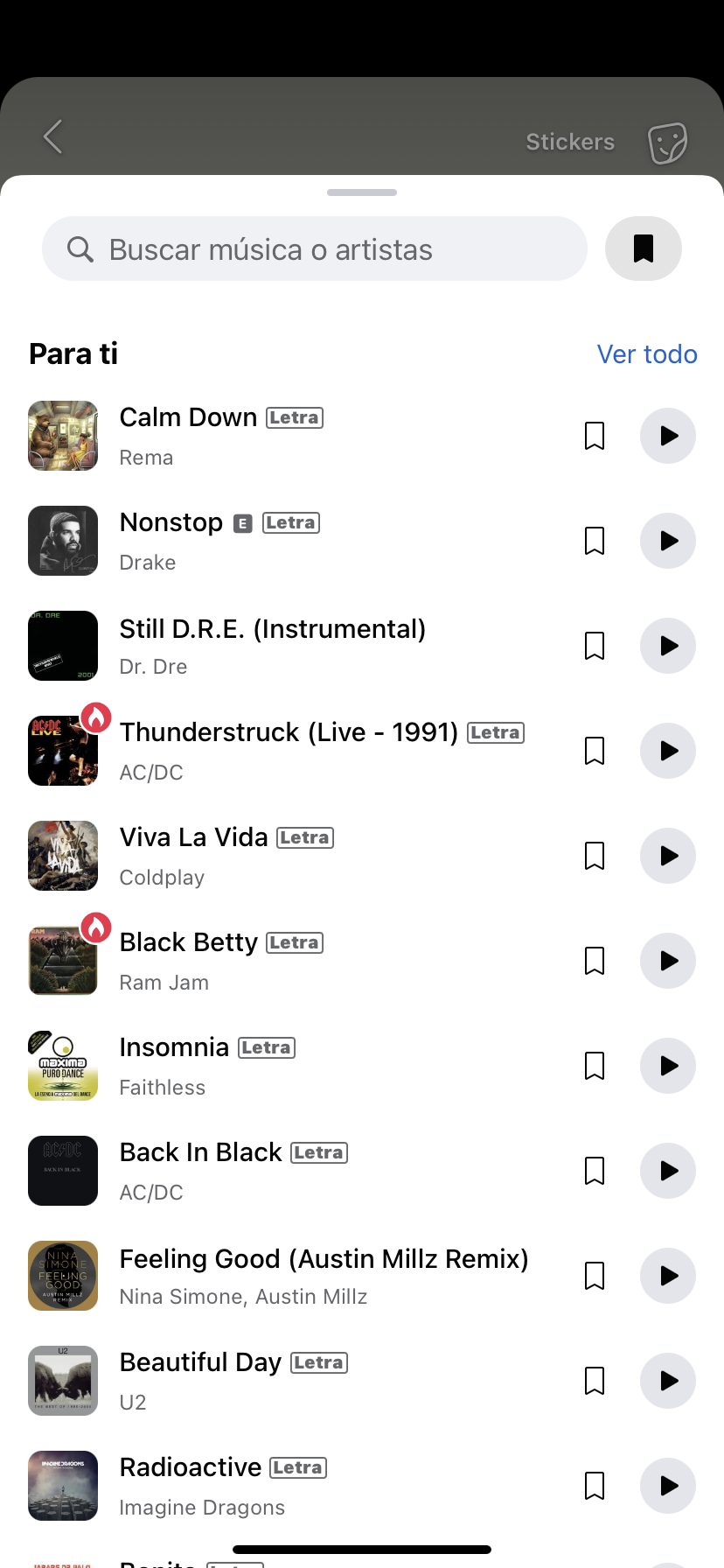Play preview of Viva La Vida
This screenshot has height=1568, width=724.
point(668,856)
